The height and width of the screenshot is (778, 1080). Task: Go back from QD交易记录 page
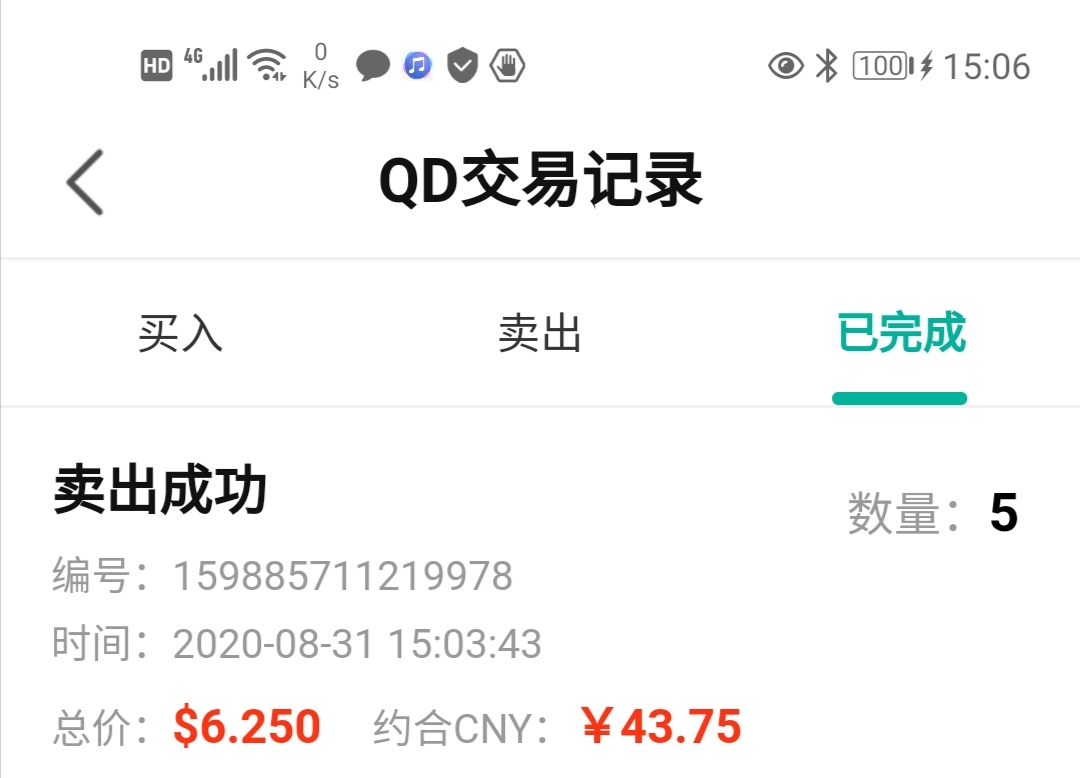(x=85, y=182)
